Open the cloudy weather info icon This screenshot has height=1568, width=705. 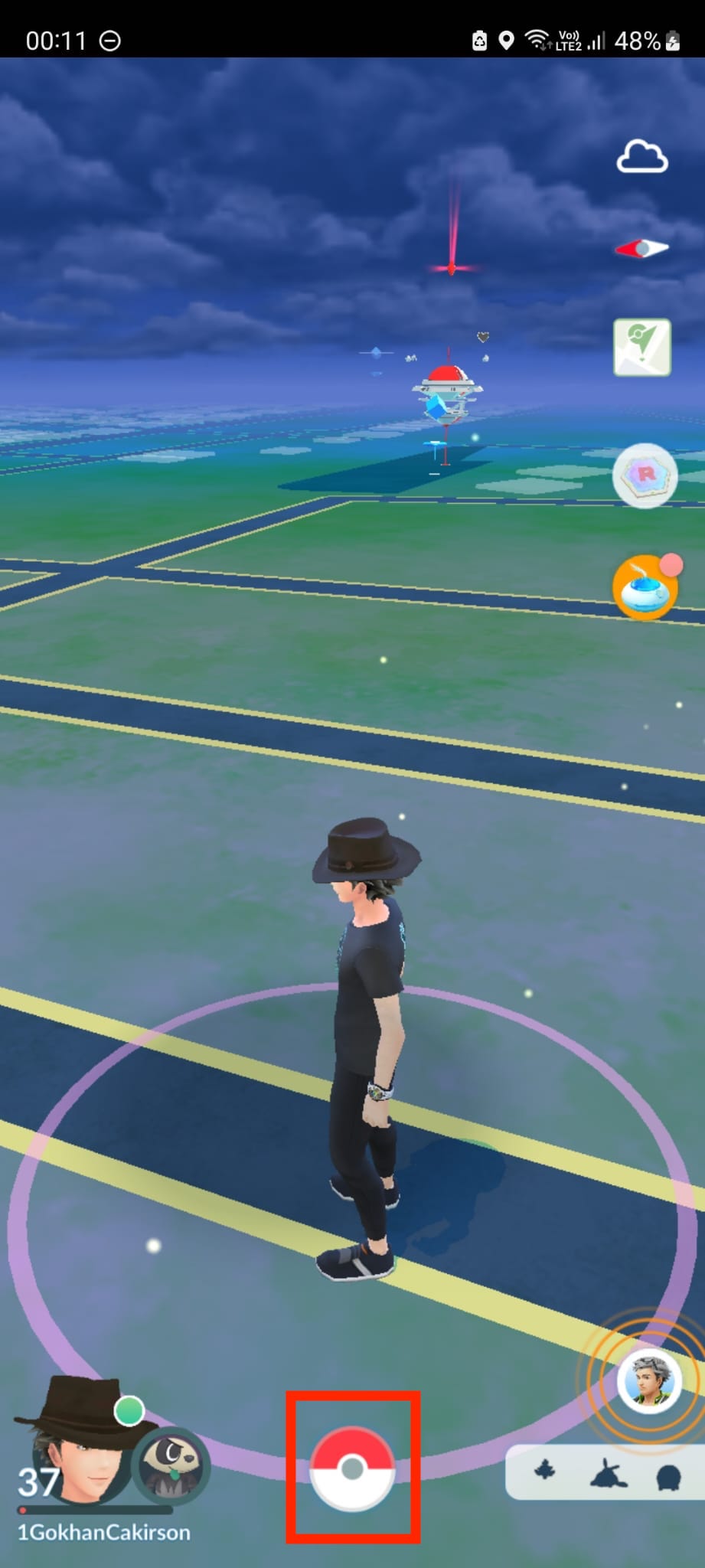click(x=641, y=157)
